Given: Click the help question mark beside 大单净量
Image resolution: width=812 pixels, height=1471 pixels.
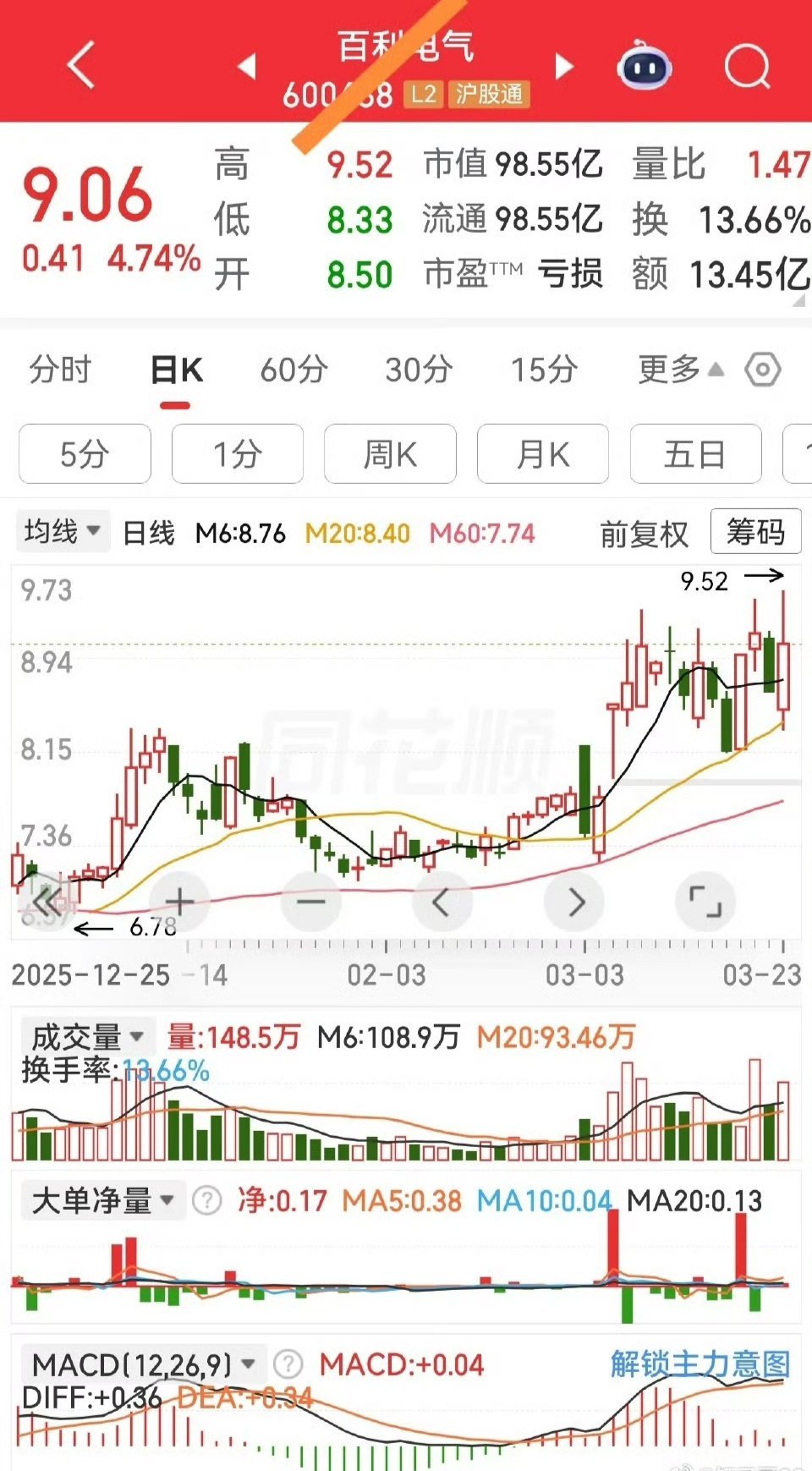Looking at the screenshot, I should (206, 1201).
